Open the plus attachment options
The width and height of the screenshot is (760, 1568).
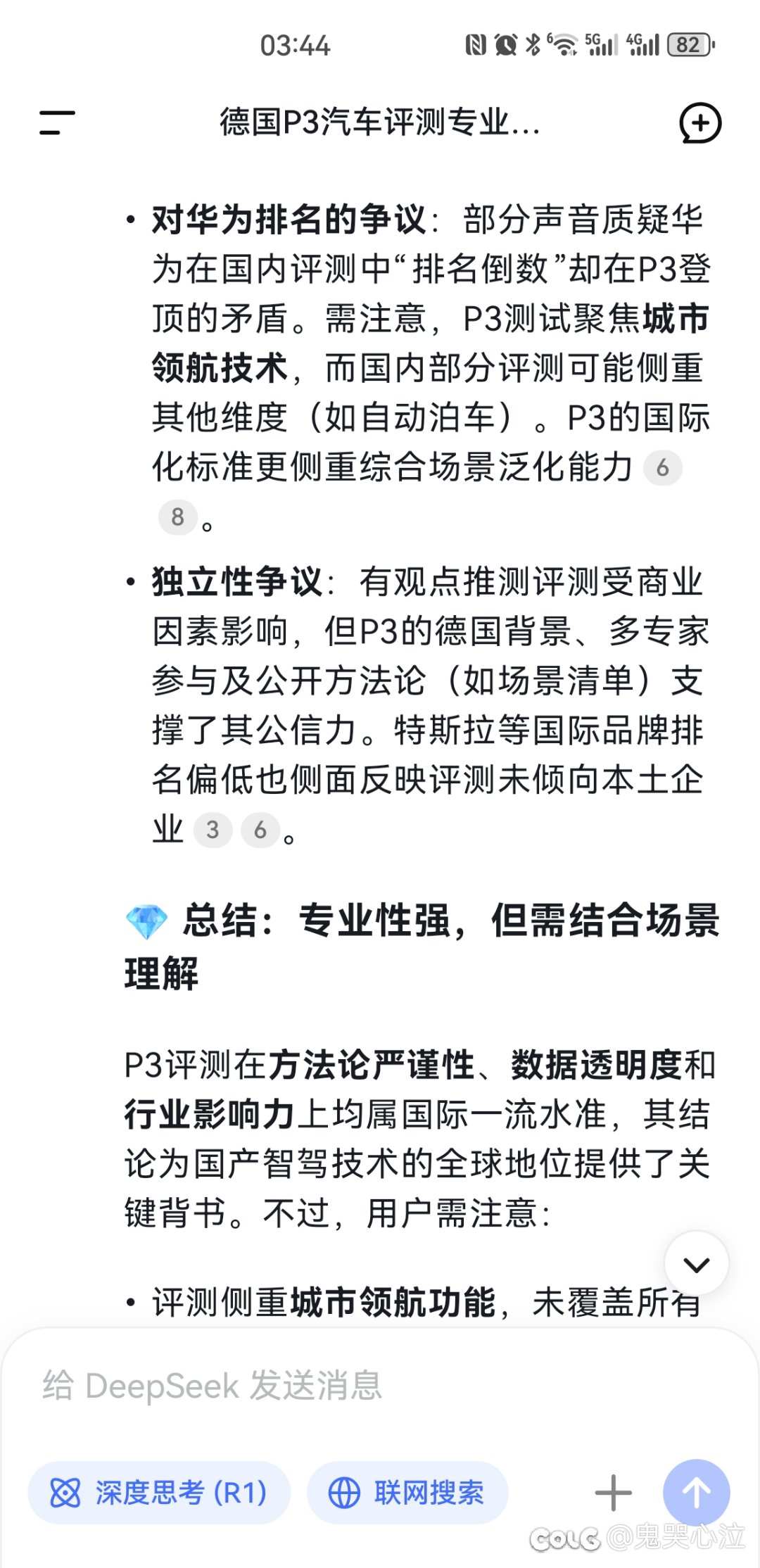(613, 1492)
